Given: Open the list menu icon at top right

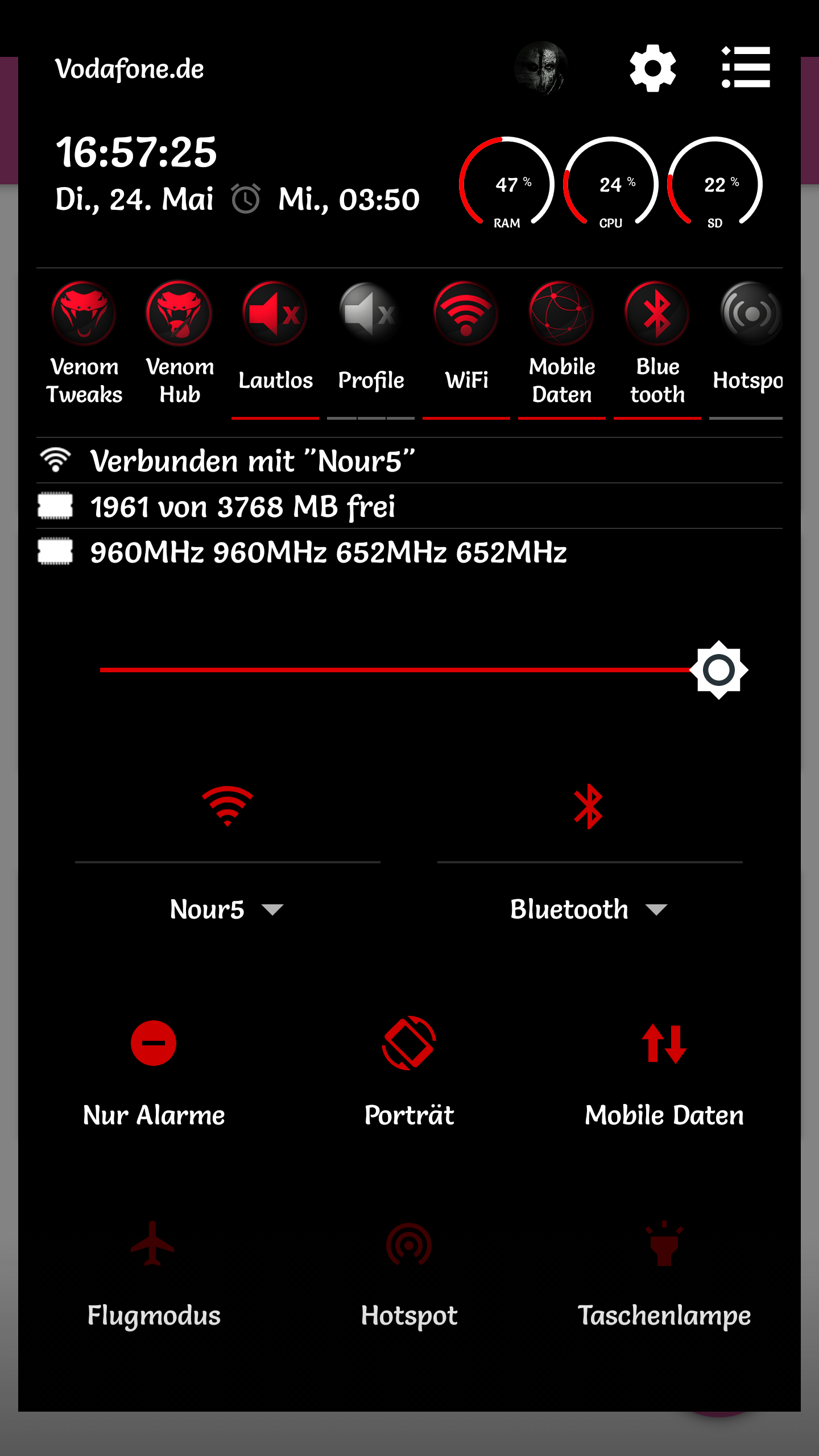Looking at the screenshot, I should pos(746,68).
